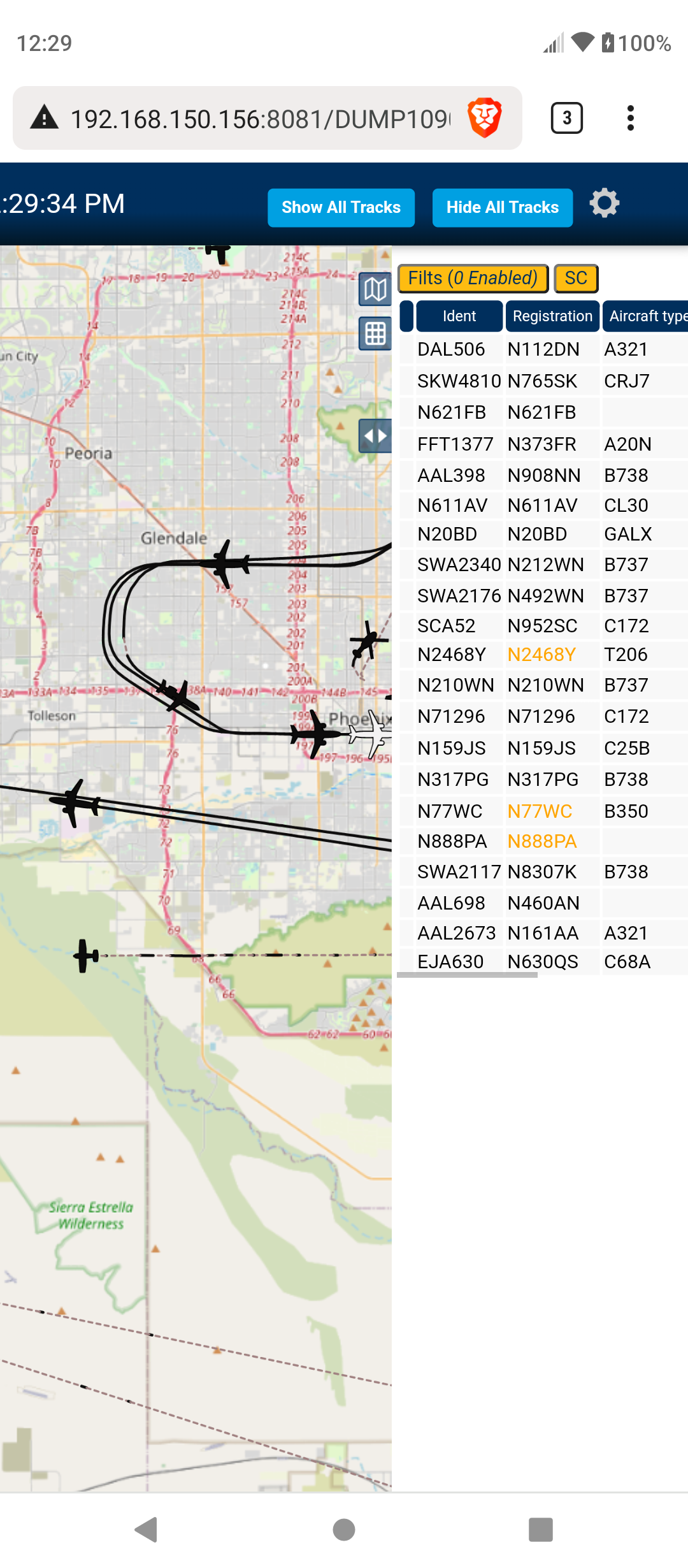Open the settings gear icon
The image size is (688, 1568).
click(x=604, y=203)
